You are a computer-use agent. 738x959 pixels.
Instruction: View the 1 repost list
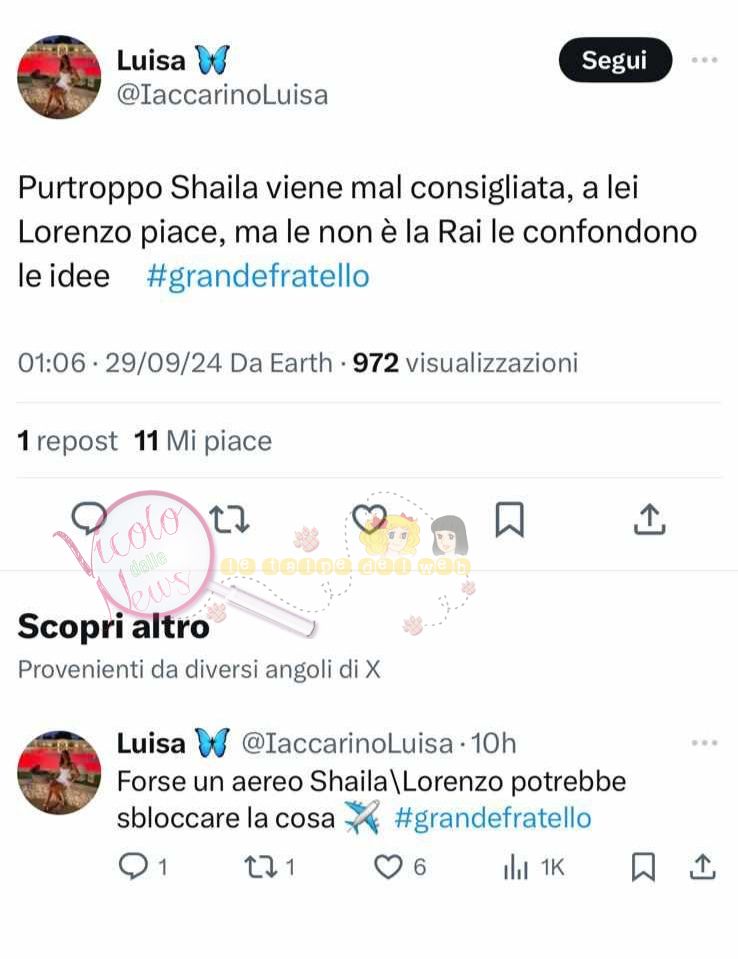[x=67, y=440]
